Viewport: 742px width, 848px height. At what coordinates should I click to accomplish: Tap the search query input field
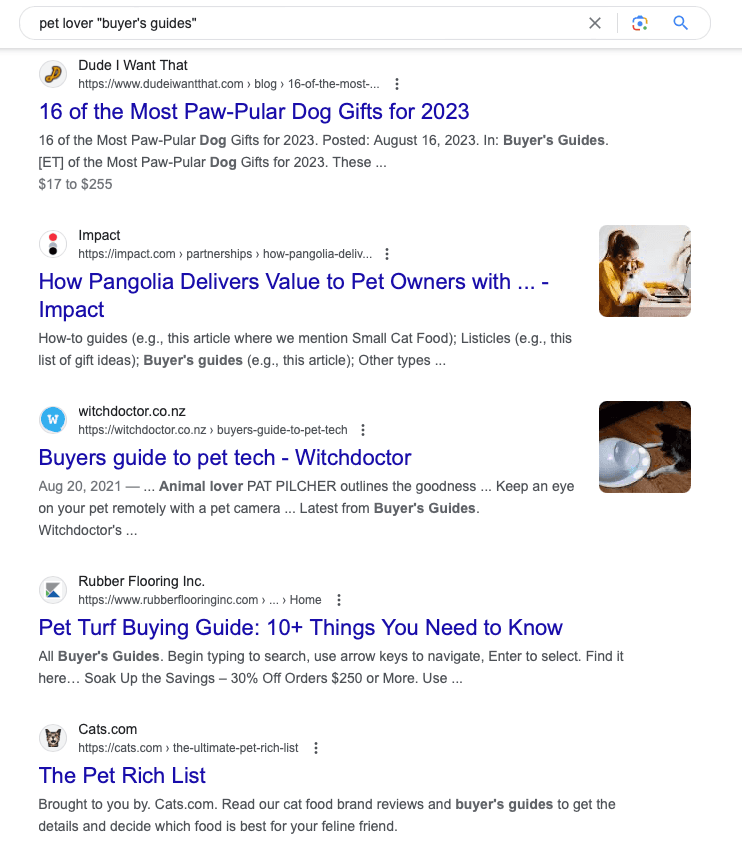pos(300,23)
